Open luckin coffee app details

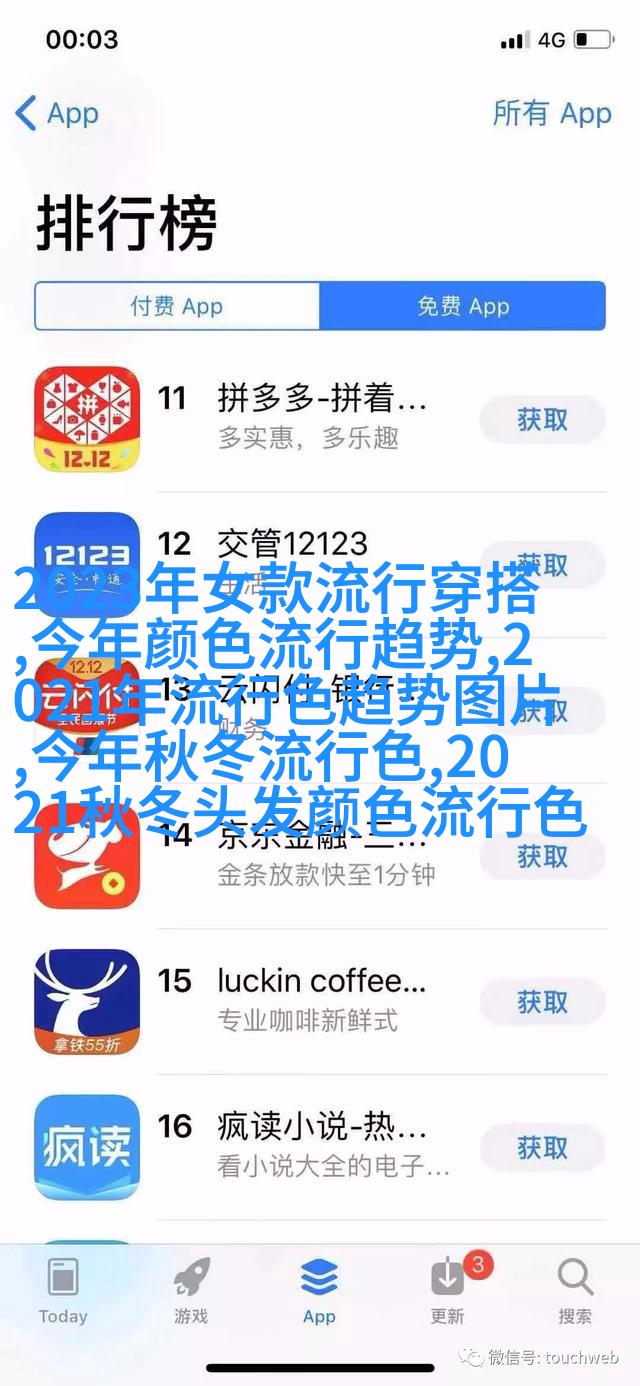322,1001
